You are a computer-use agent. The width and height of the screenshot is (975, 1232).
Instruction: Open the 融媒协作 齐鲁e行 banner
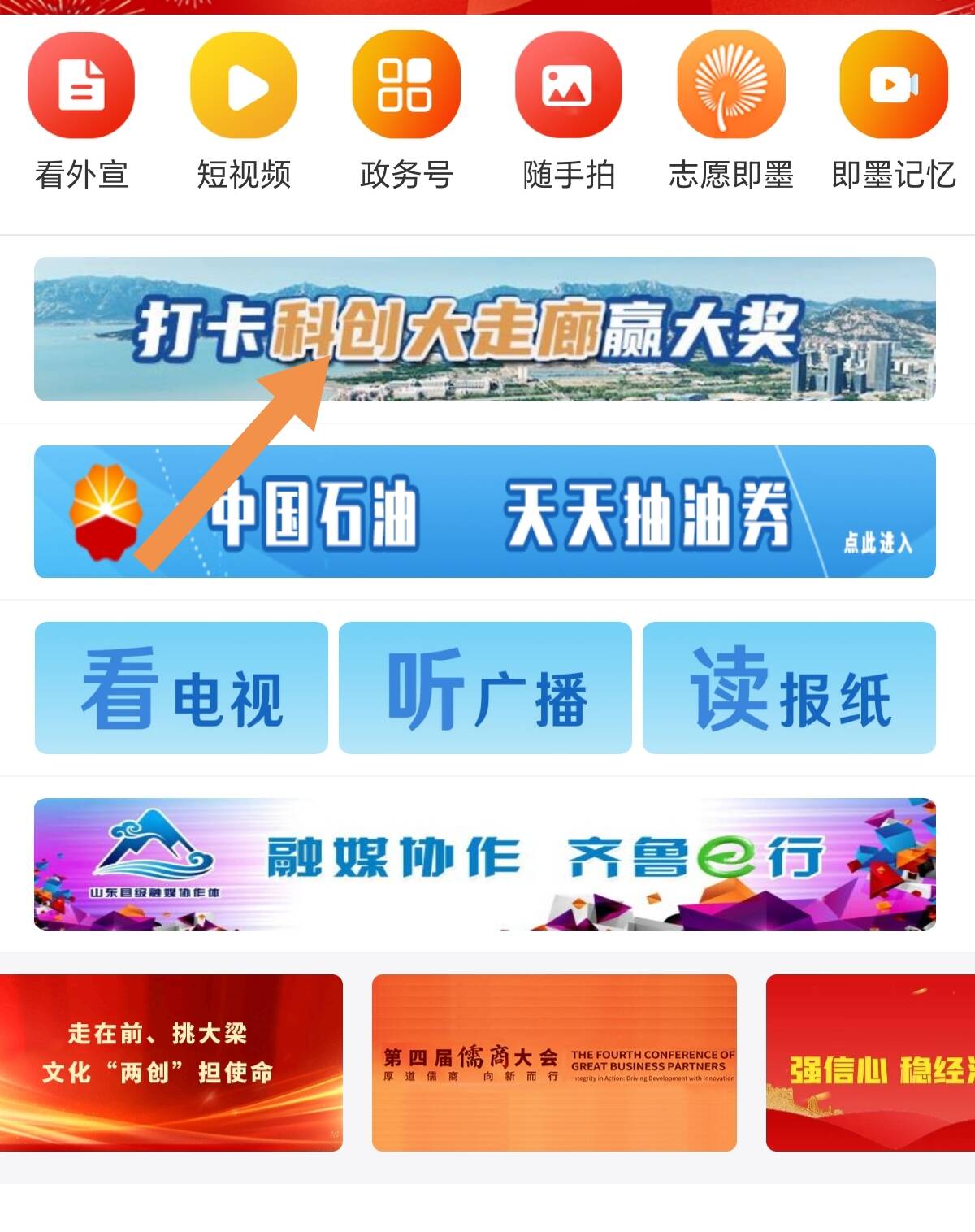pyautogui.click(x=485, y=864)
